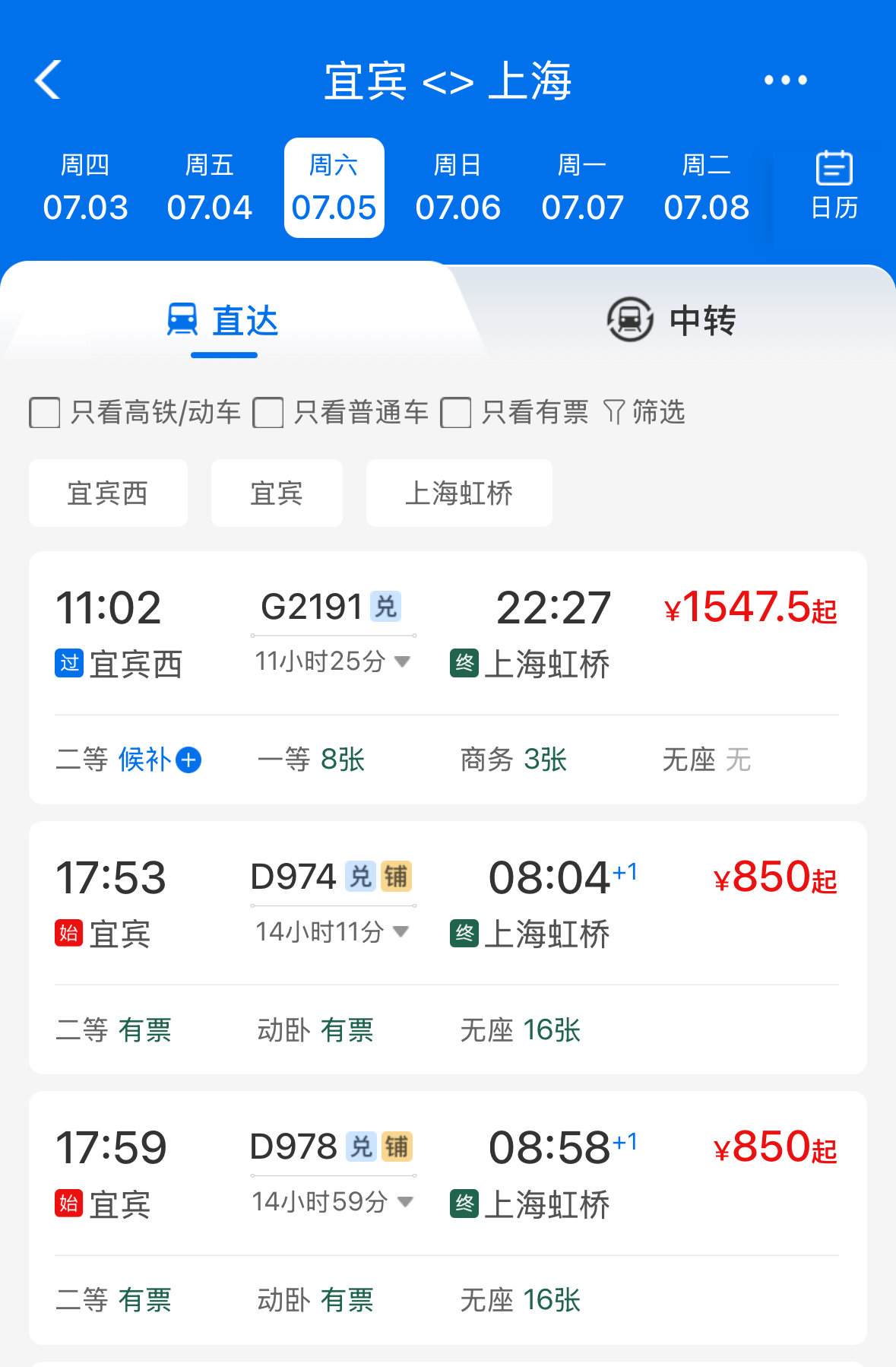Open the 筛选 filter options
Image resolution: width=896 pixels, height=1367 pixels.
coord(645,412)
